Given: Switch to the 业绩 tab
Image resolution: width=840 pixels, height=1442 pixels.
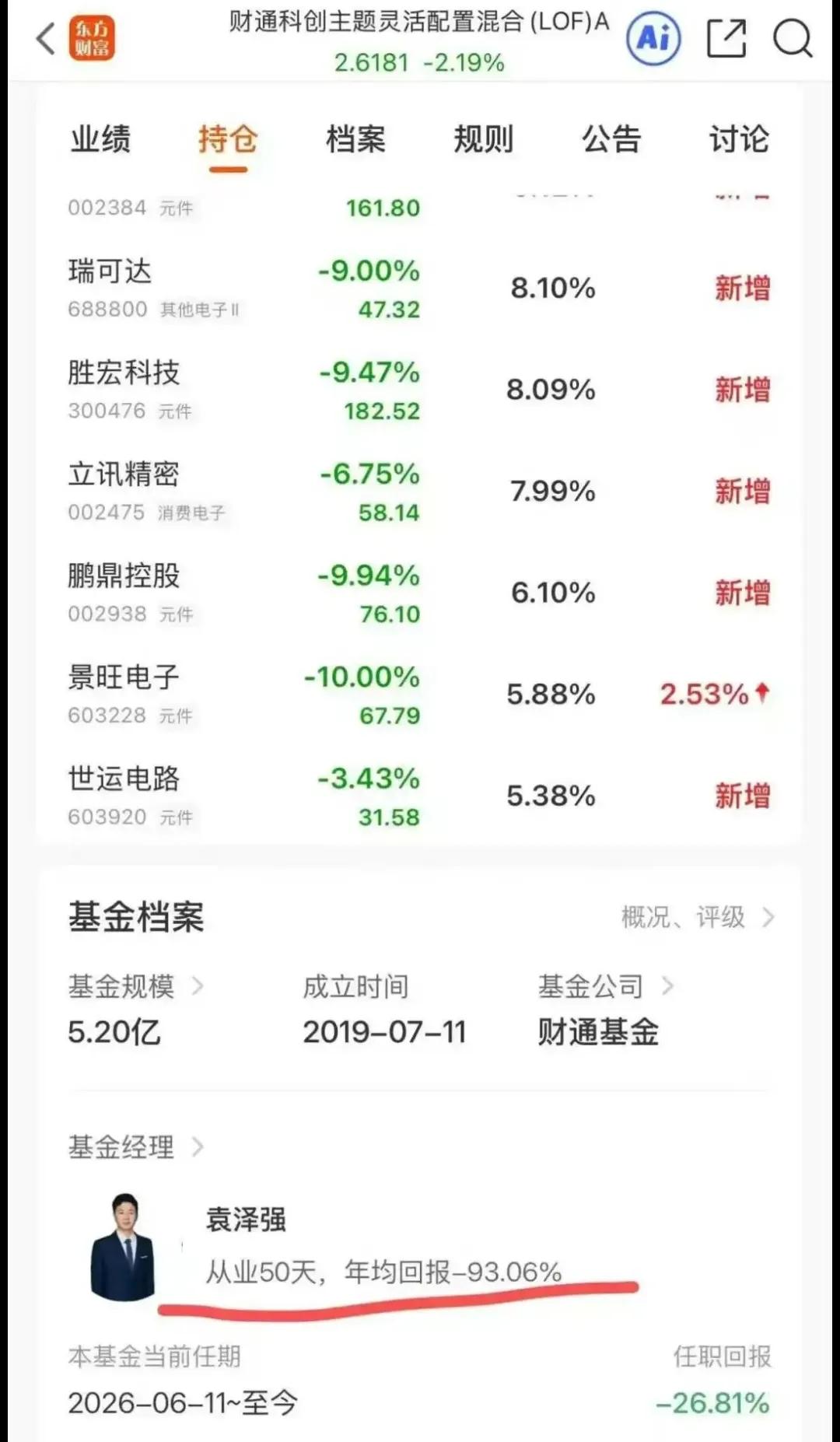Looking at the screenshot, I should pos(100,140).
